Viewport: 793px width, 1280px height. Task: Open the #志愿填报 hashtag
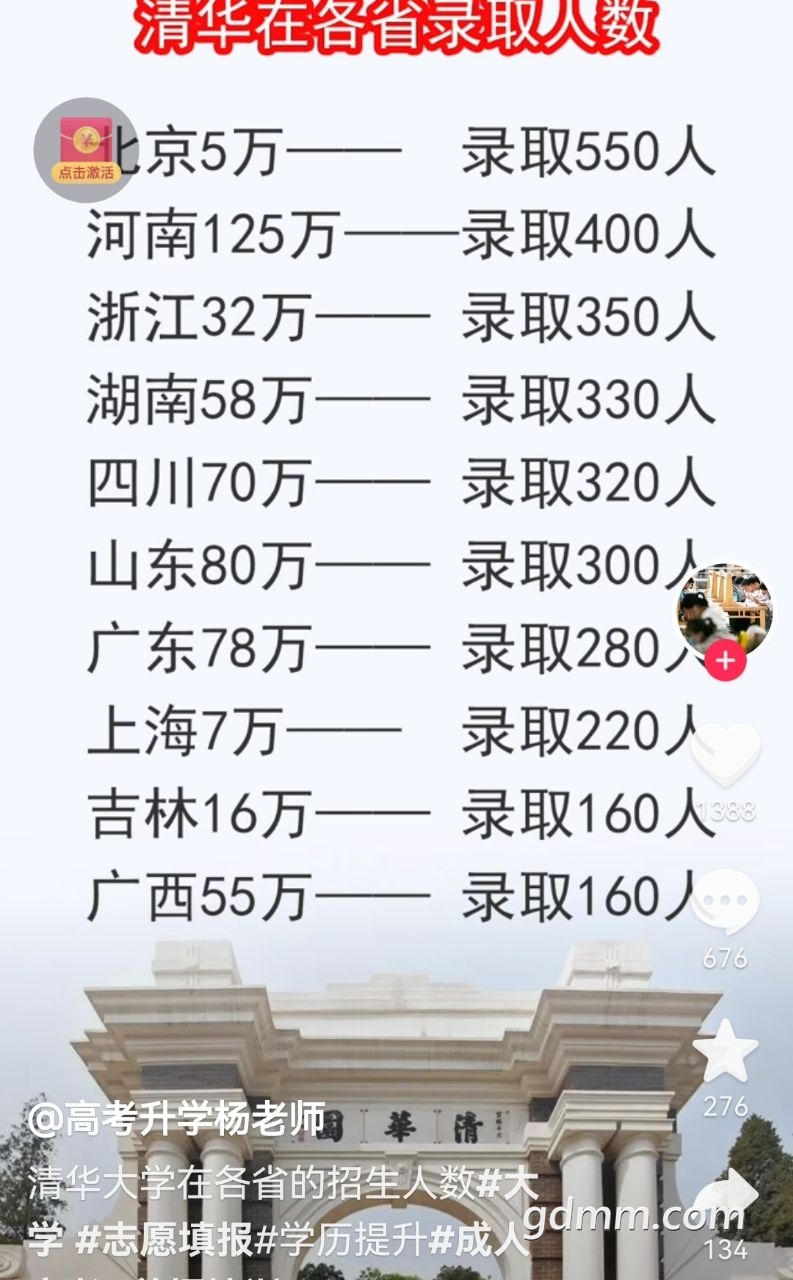165,1240
